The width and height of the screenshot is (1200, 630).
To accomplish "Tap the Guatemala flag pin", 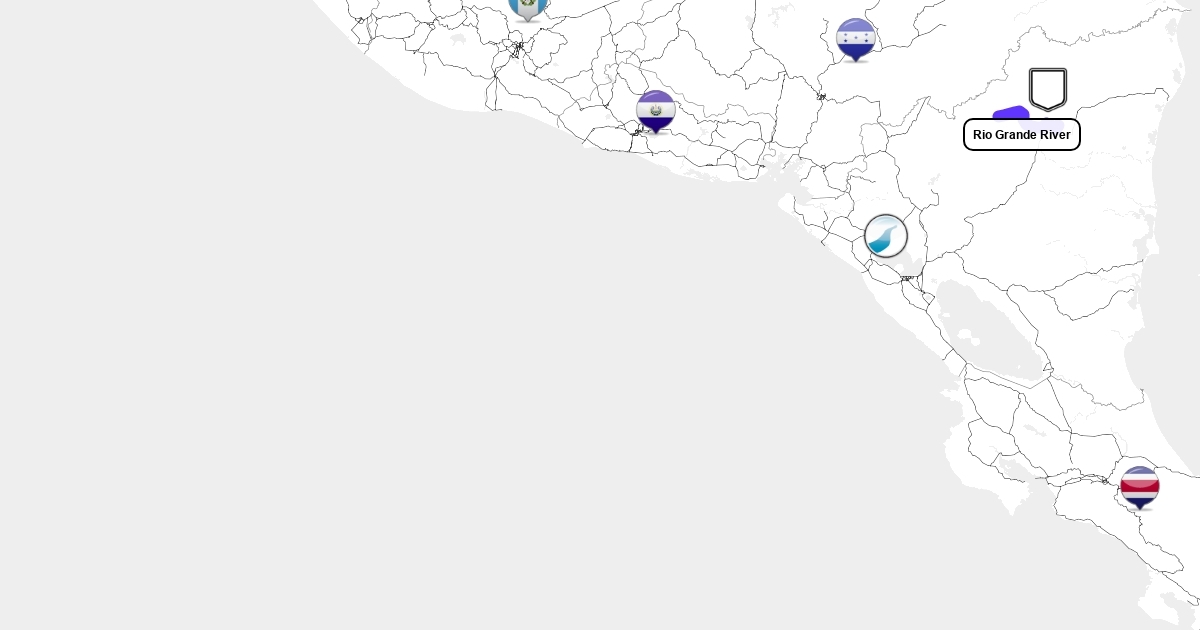I will pyautogui.click(x=527, y=6).
